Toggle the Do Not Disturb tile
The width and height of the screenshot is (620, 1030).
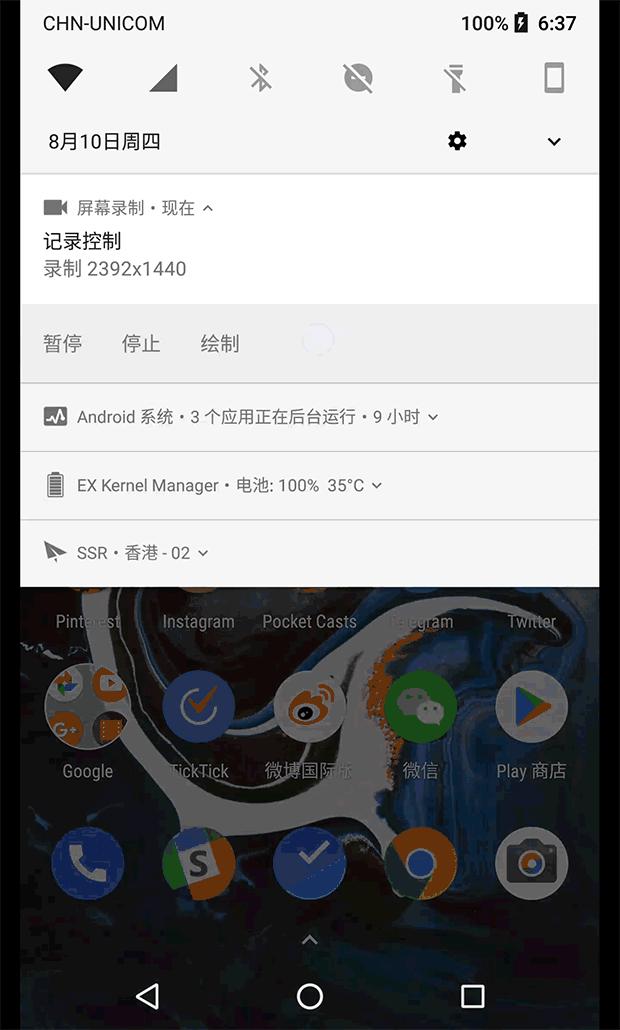click(358, 78)
